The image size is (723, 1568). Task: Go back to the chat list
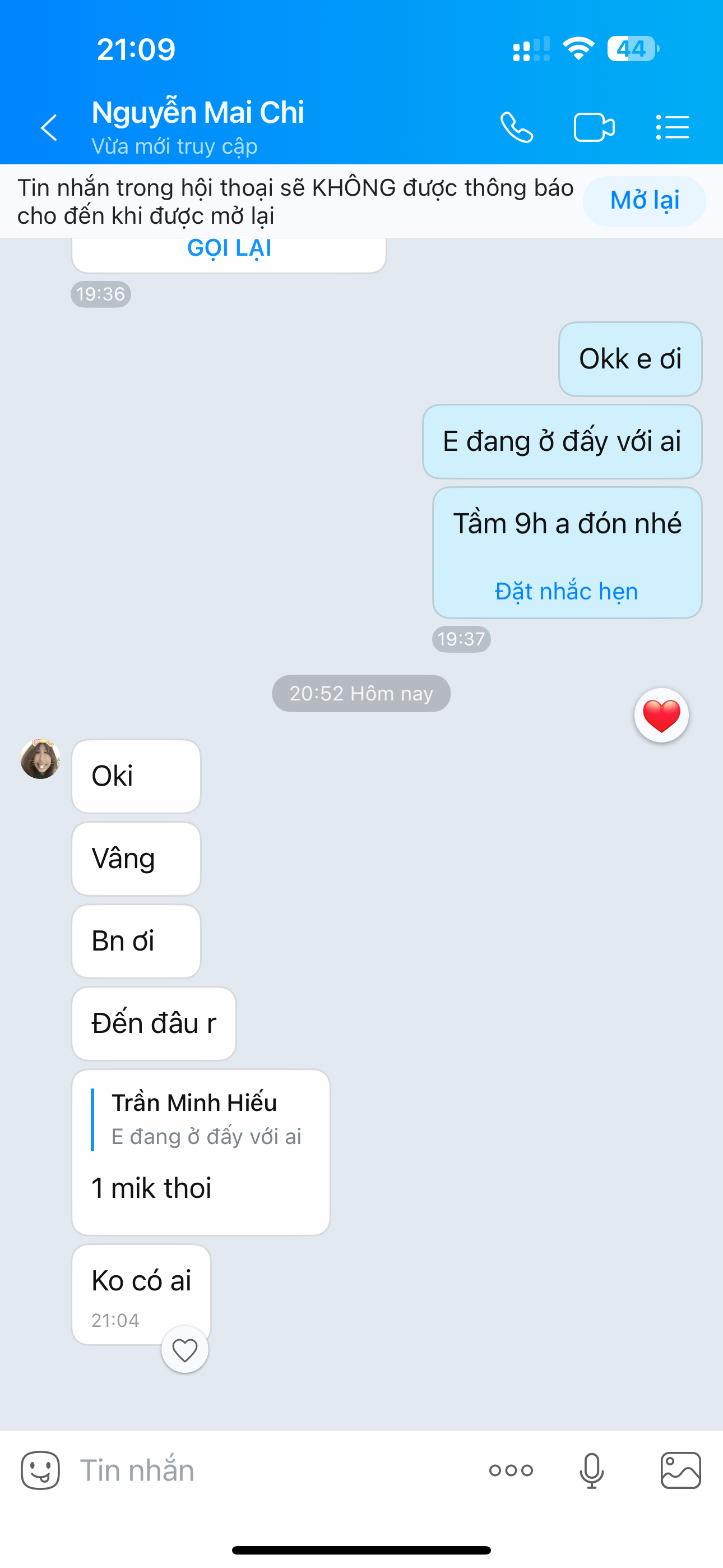49,128
